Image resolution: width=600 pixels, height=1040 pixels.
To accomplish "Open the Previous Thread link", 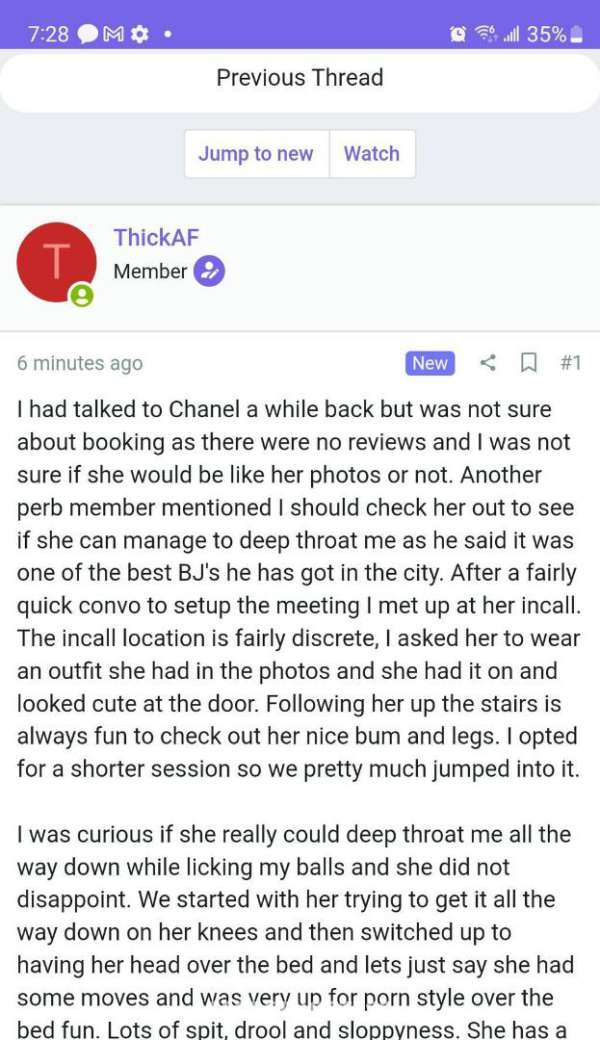I will coord(300,78).
